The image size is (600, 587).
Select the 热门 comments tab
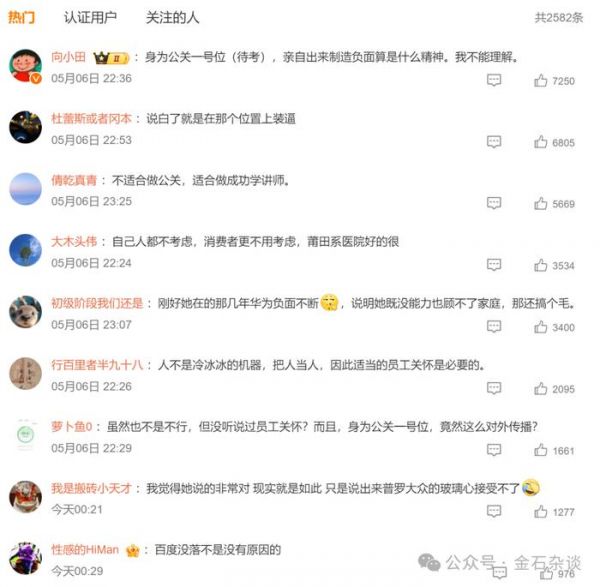coord(22,17)
